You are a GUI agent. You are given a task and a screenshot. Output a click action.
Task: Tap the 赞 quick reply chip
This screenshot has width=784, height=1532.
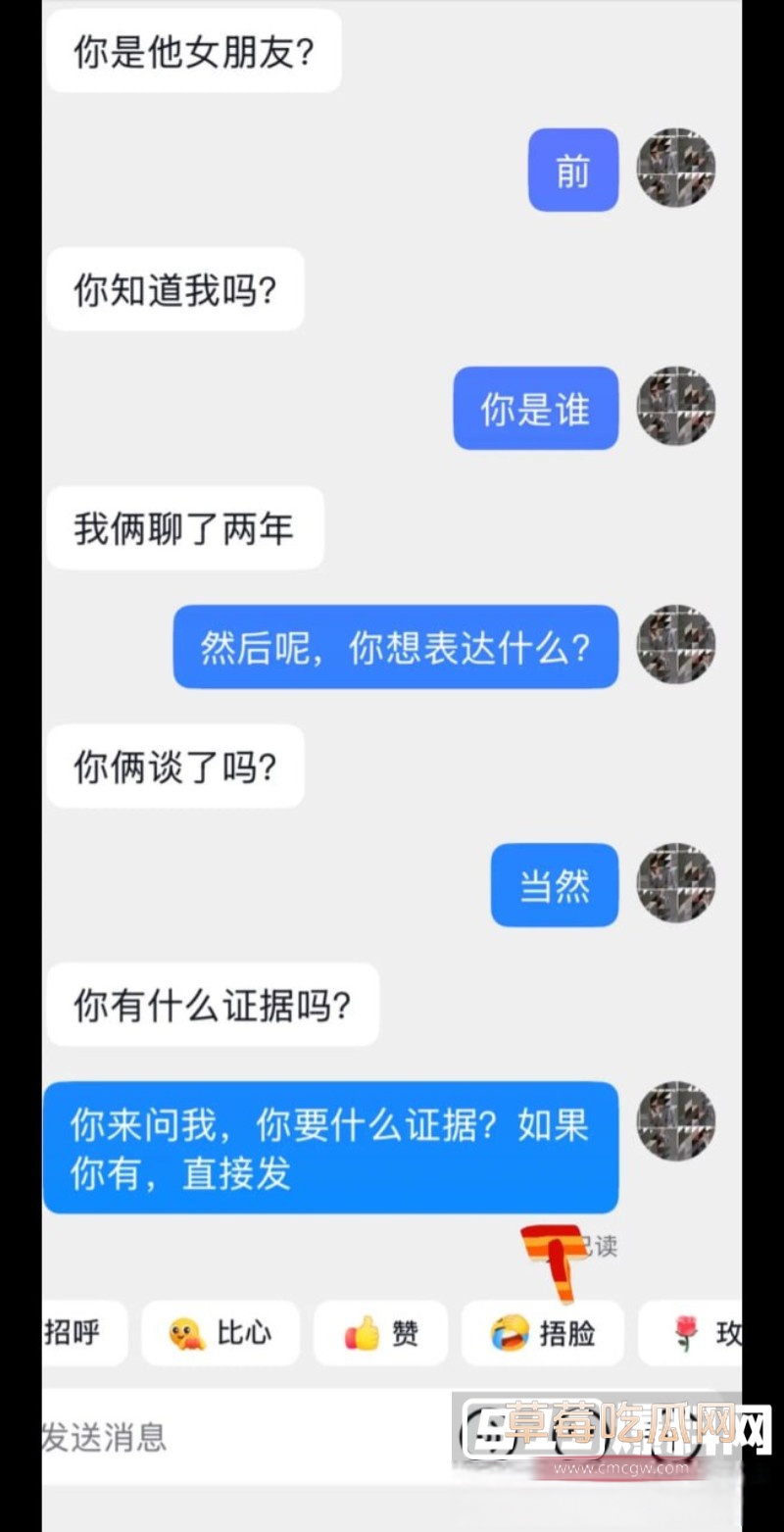pyautogui.click(x=380, y=1333)
